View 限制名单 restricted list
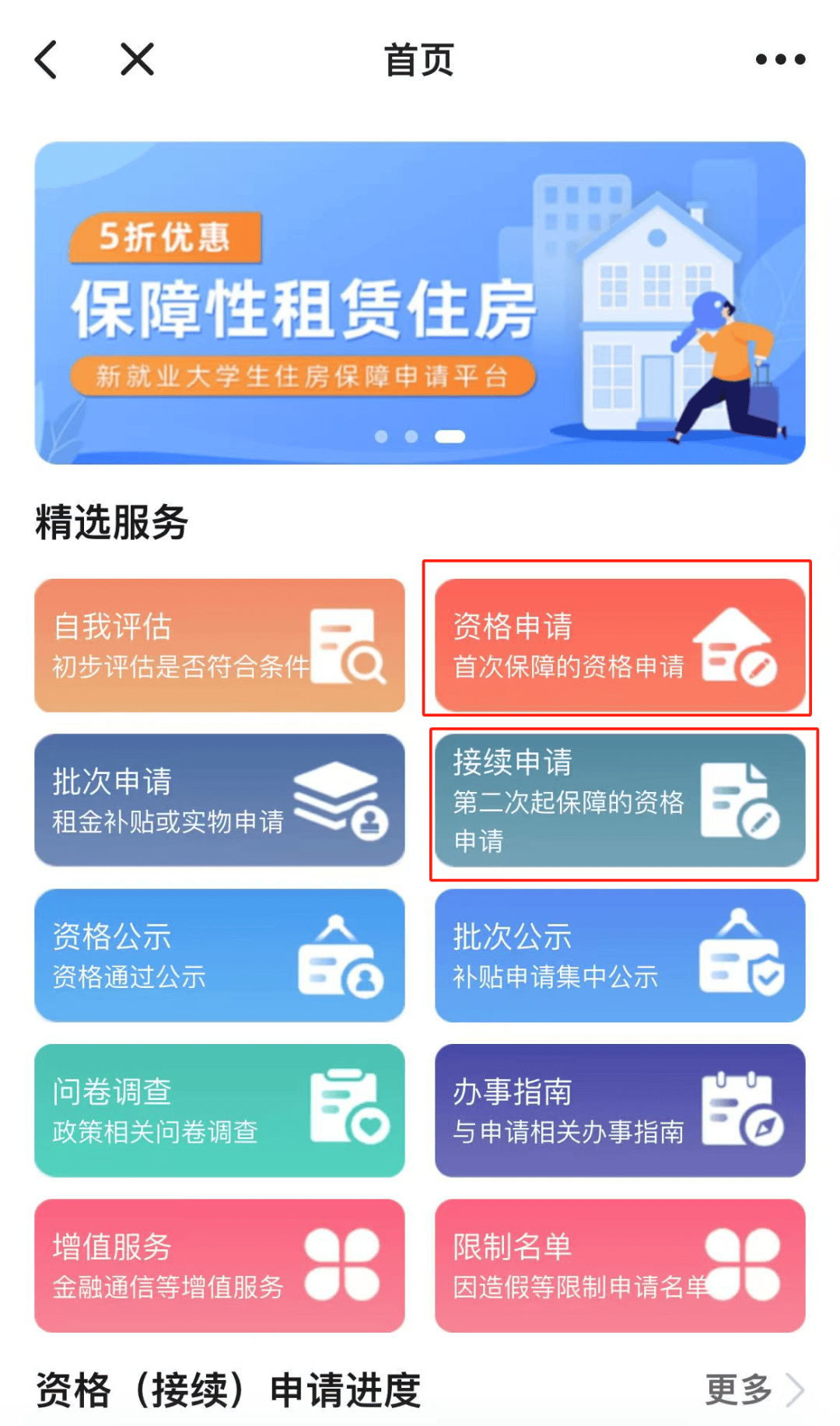The width and height of the screenshot is (840, 1426). coord(619,1266)
